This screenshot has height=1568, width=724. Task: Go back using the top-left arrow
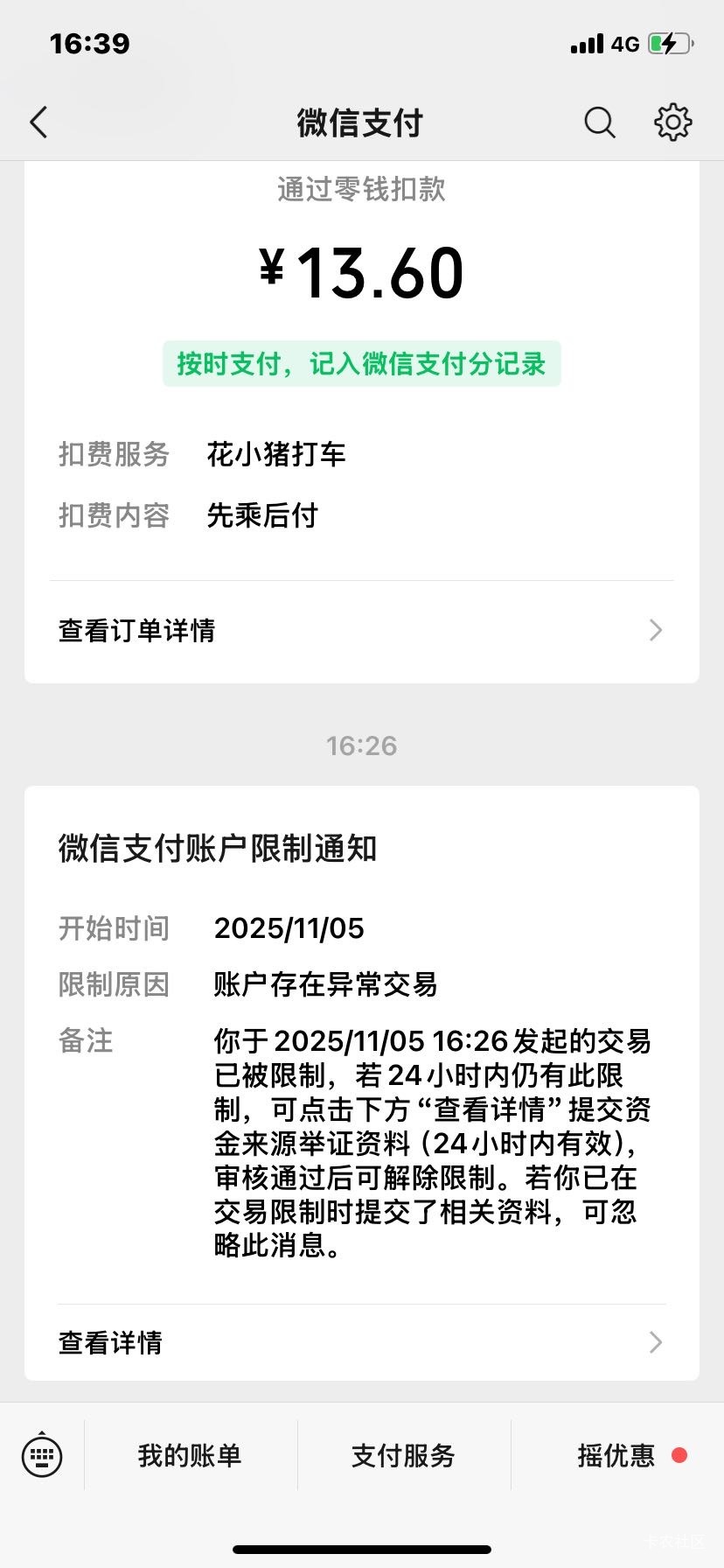(x=38, y=122)
